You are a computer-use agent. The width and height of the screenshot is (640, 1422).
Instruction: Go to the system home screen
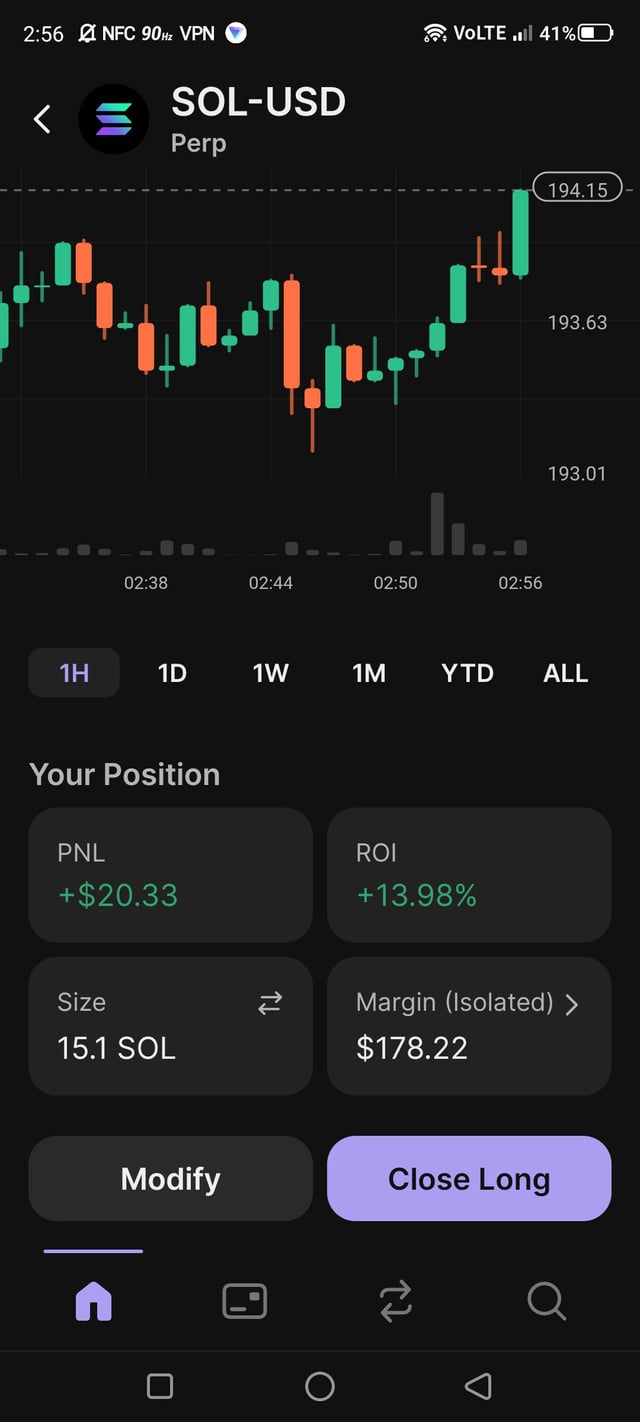tap(320, 1386)
